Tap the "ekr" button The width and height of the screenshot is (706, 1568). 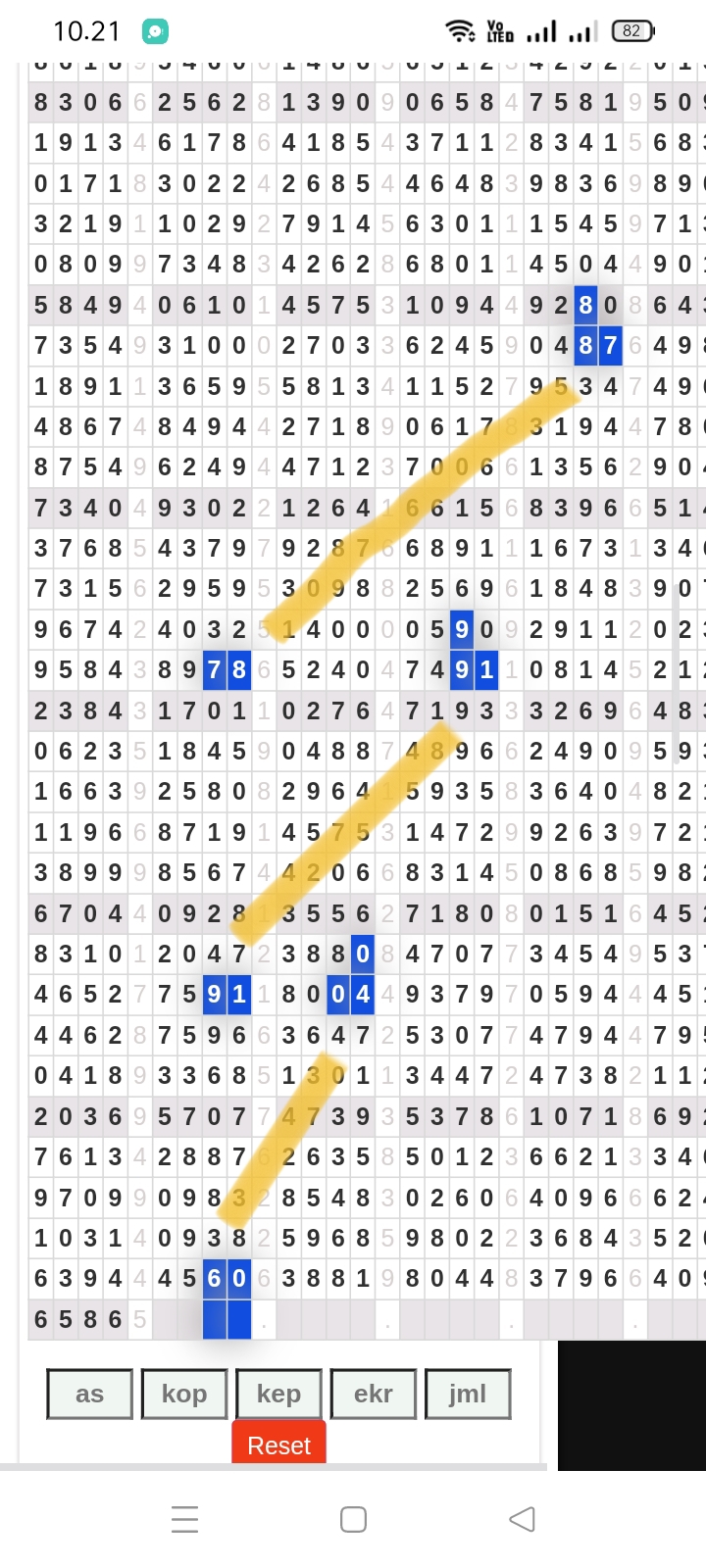373,1394
